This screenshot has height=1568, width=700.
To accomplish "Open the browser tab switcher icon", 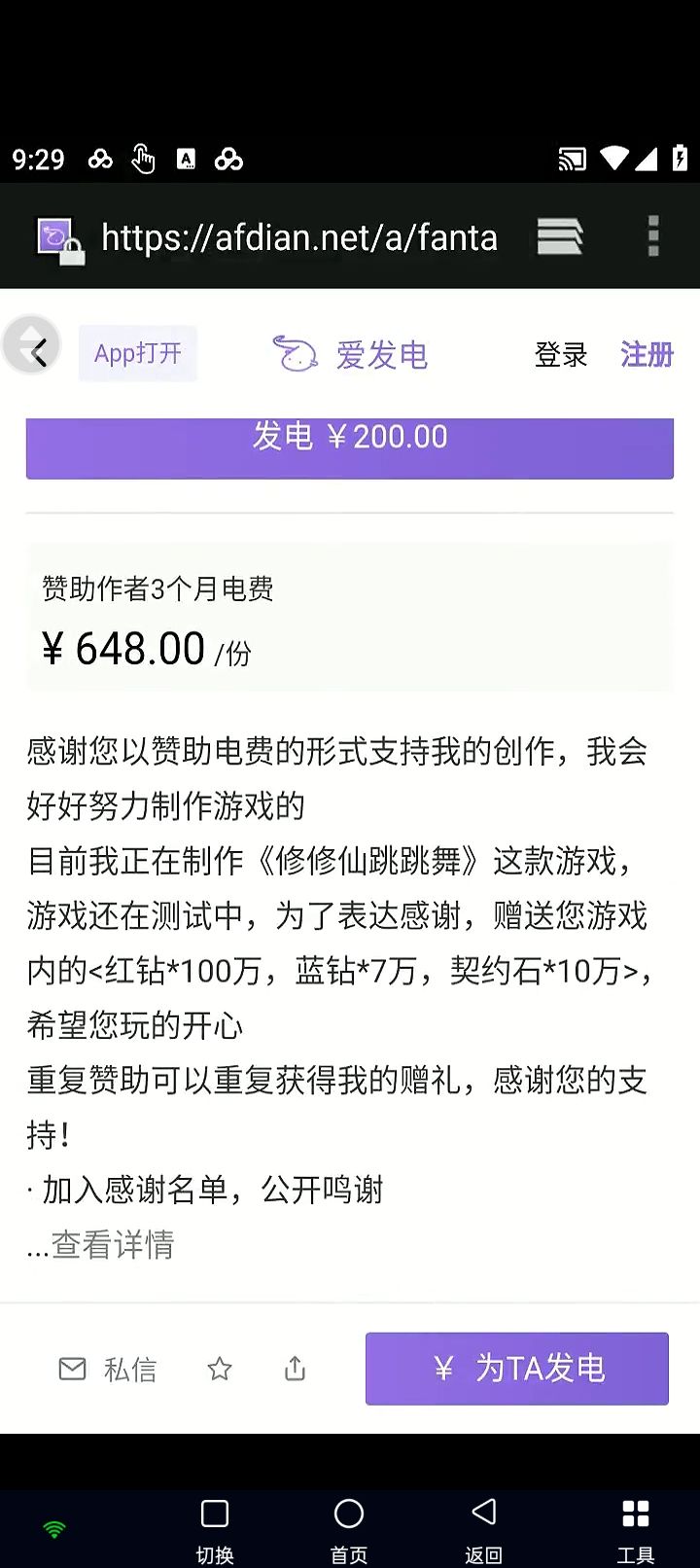I will [559, 236].
